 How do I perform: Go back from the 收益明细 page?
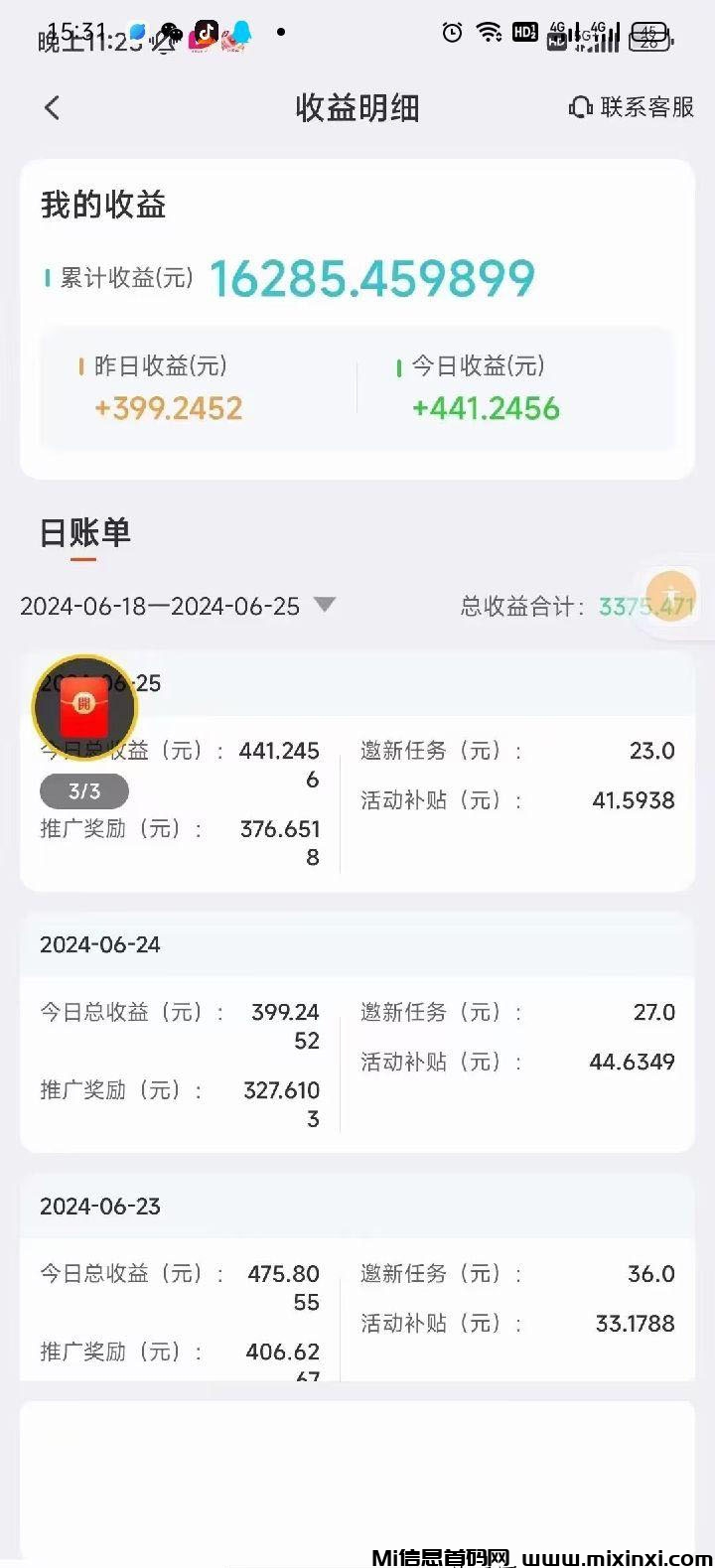coord(53,107)
